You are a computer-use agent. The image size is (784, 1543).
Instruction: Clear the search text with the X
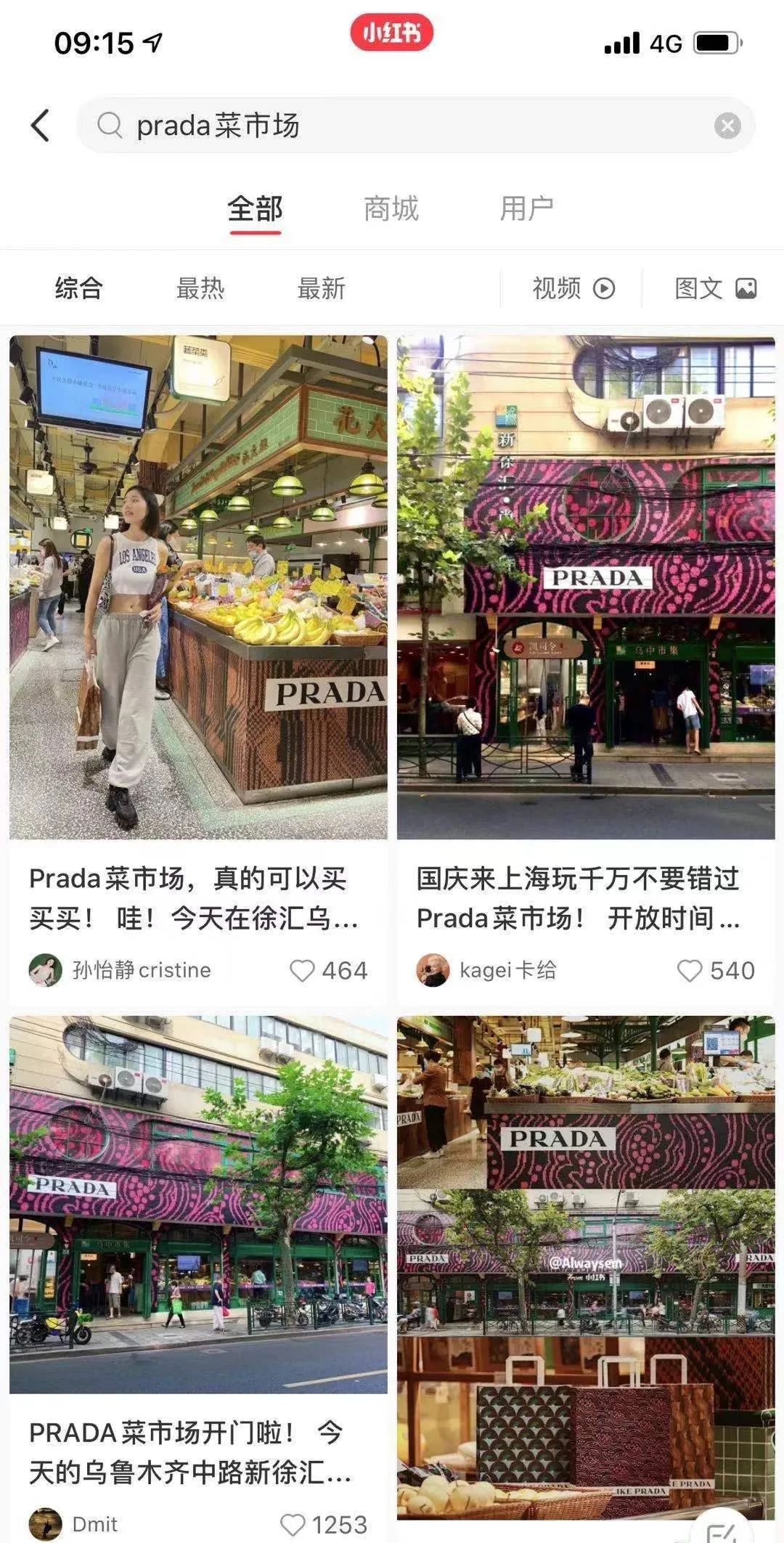pos(727,126)
